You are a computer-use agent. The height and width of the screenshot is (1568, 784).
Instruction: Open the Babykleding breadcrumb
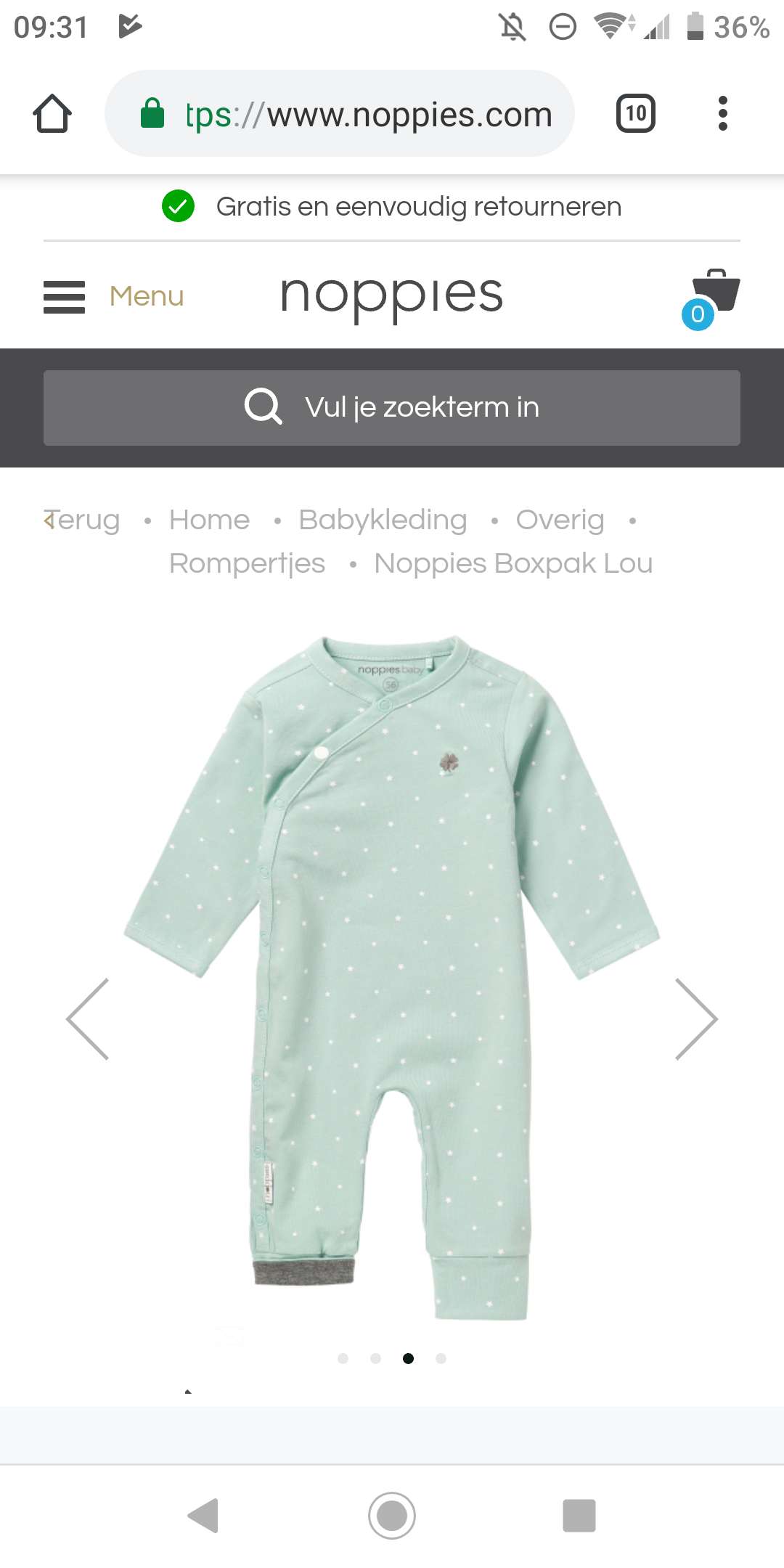[383, 520]
